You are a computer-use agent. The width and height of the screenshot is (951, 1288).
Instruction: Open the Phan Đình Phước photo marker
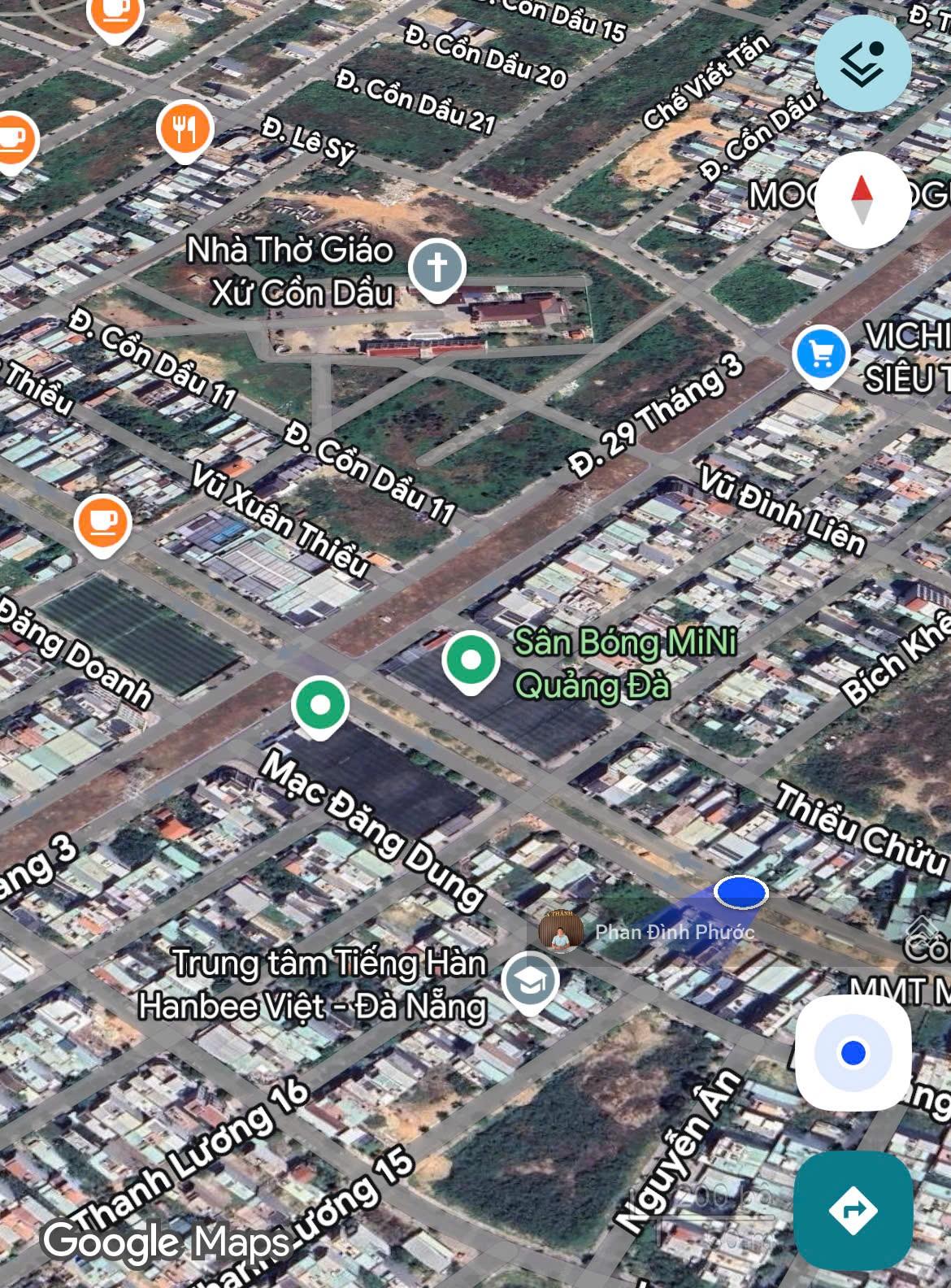560,932
